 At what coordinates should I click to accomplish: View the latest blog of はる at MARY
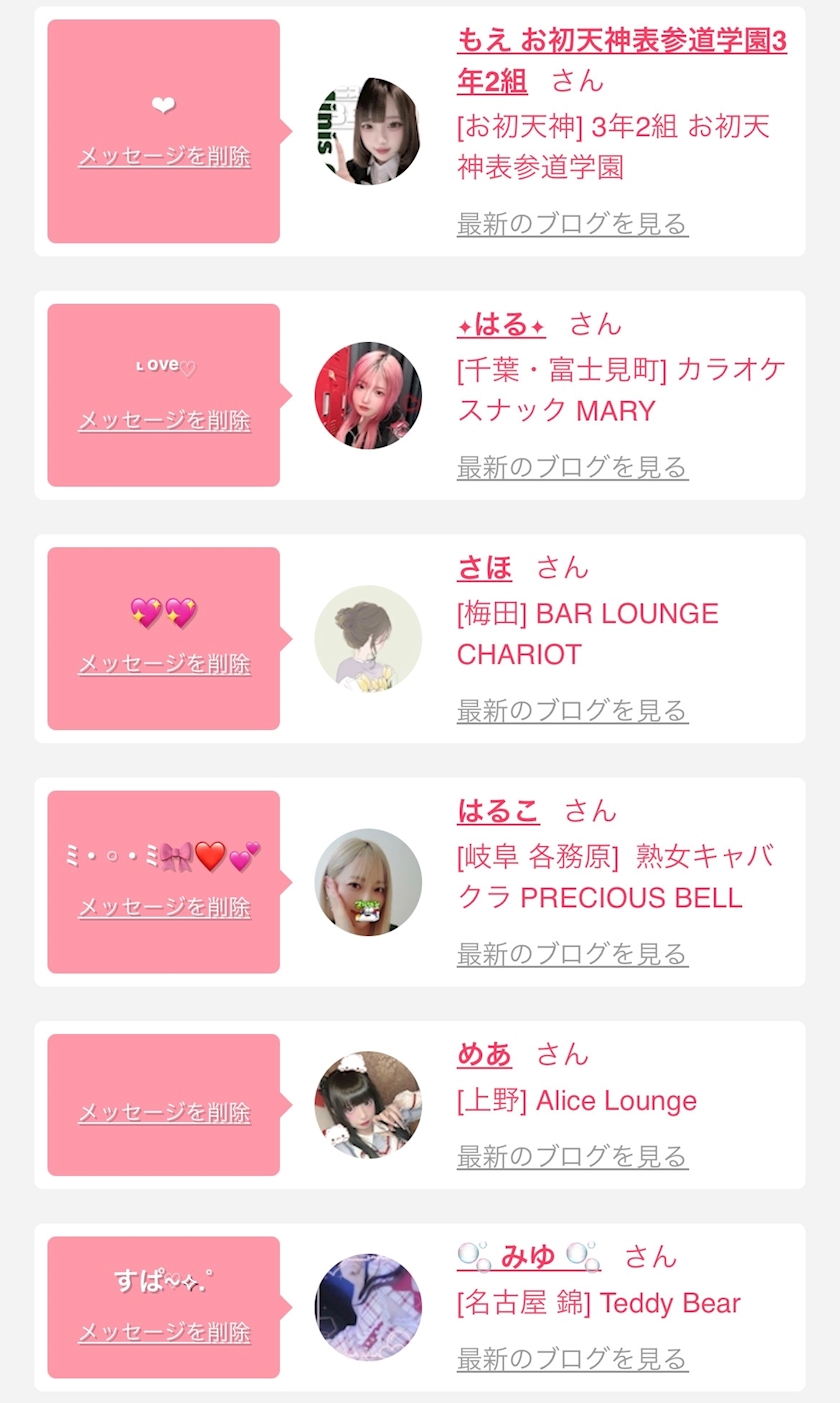(572, 467)
